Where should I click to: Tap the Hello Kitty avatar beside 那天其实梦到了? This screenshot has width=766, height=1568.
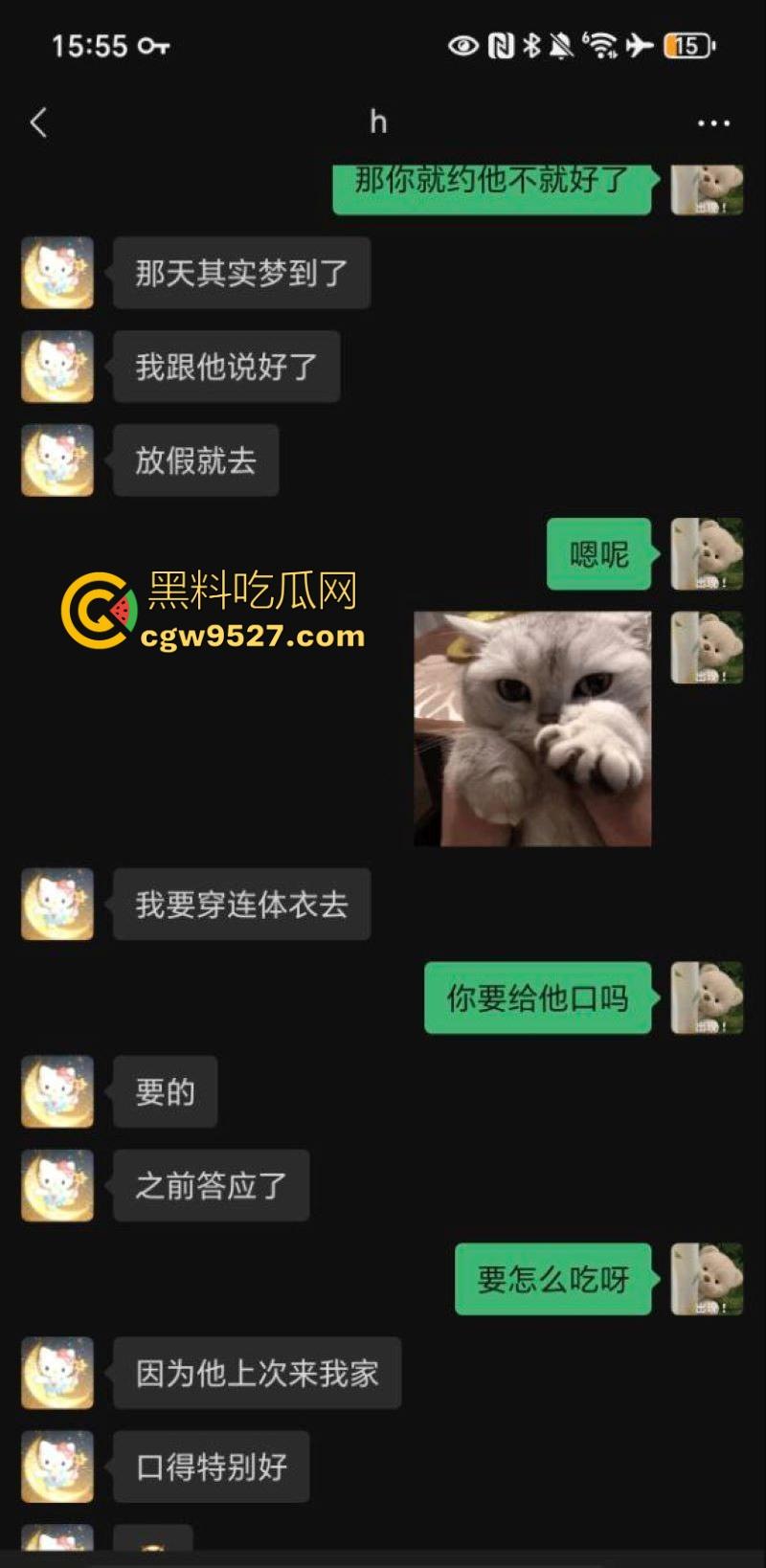(57, 273)
